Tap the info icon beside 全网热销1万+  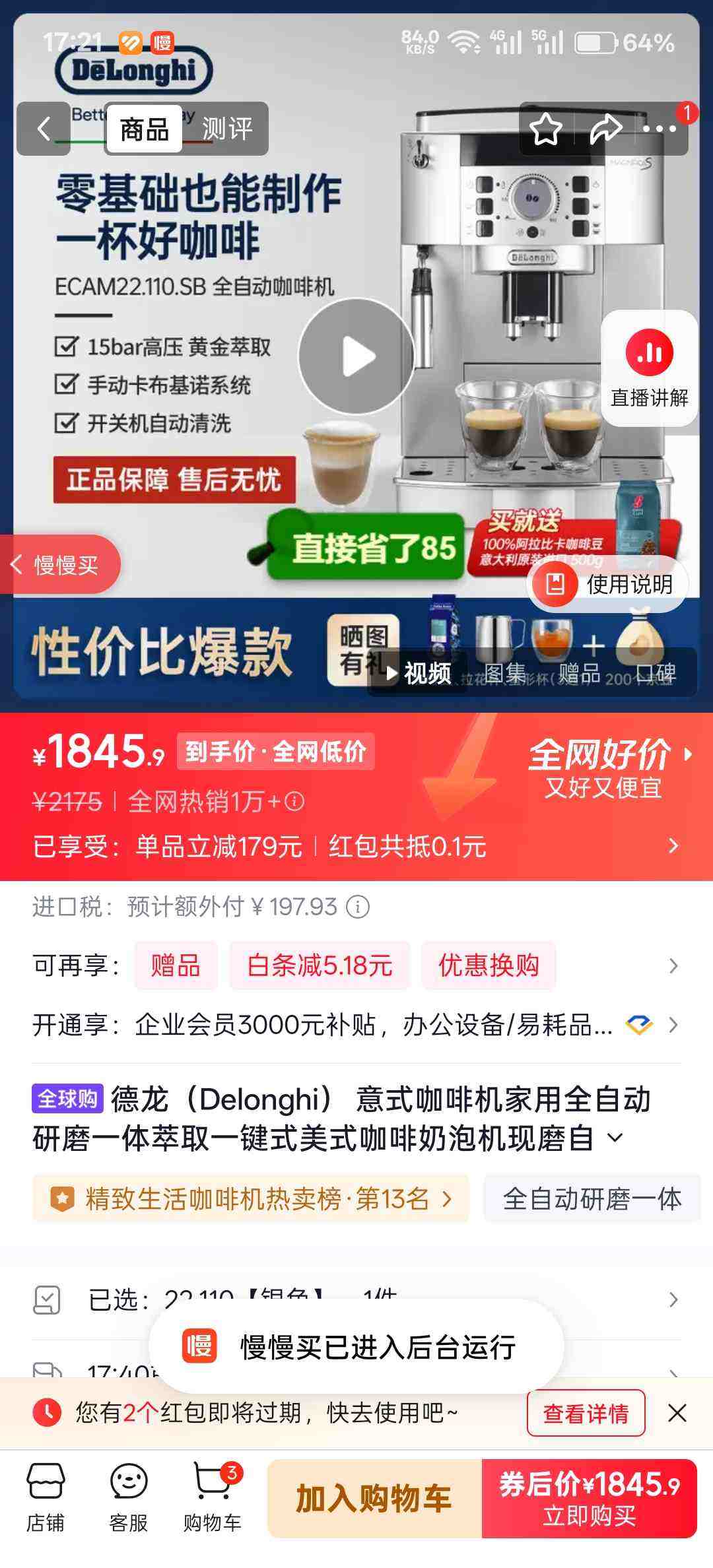tap(293, 802)
